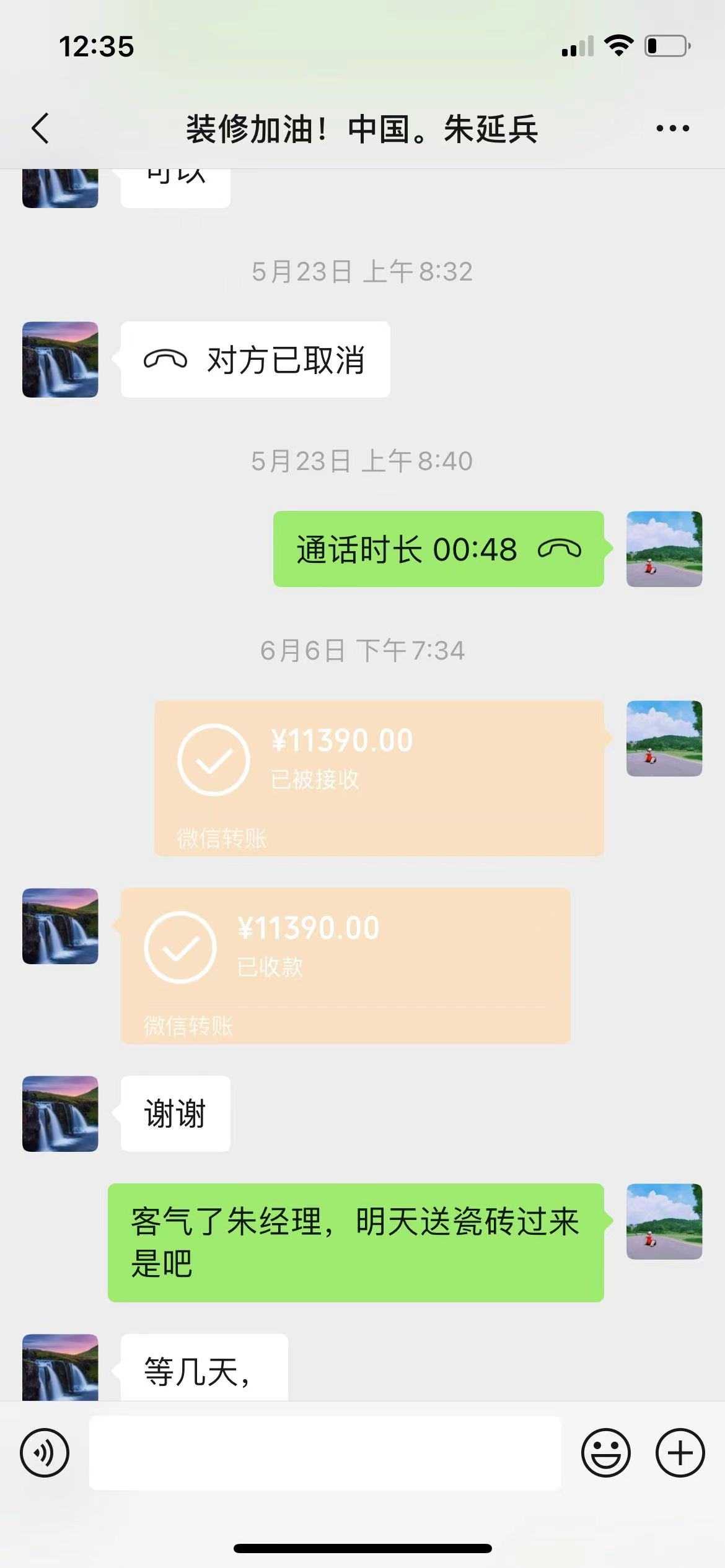
Task: Focus the message text field
Action: coord(325,1453)
